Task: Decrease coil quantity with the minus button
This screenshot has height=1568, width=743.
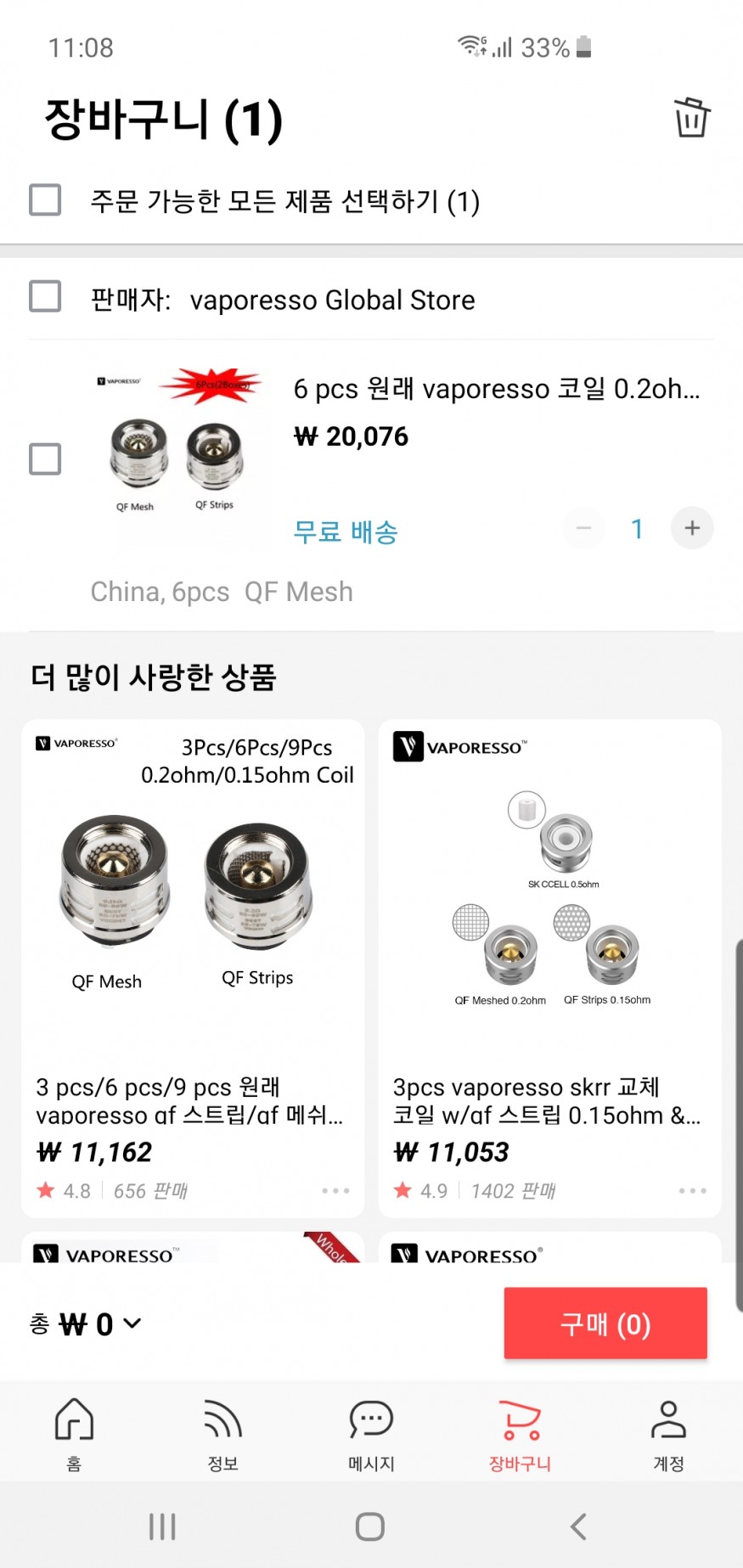Action: [x=583, y=528]
